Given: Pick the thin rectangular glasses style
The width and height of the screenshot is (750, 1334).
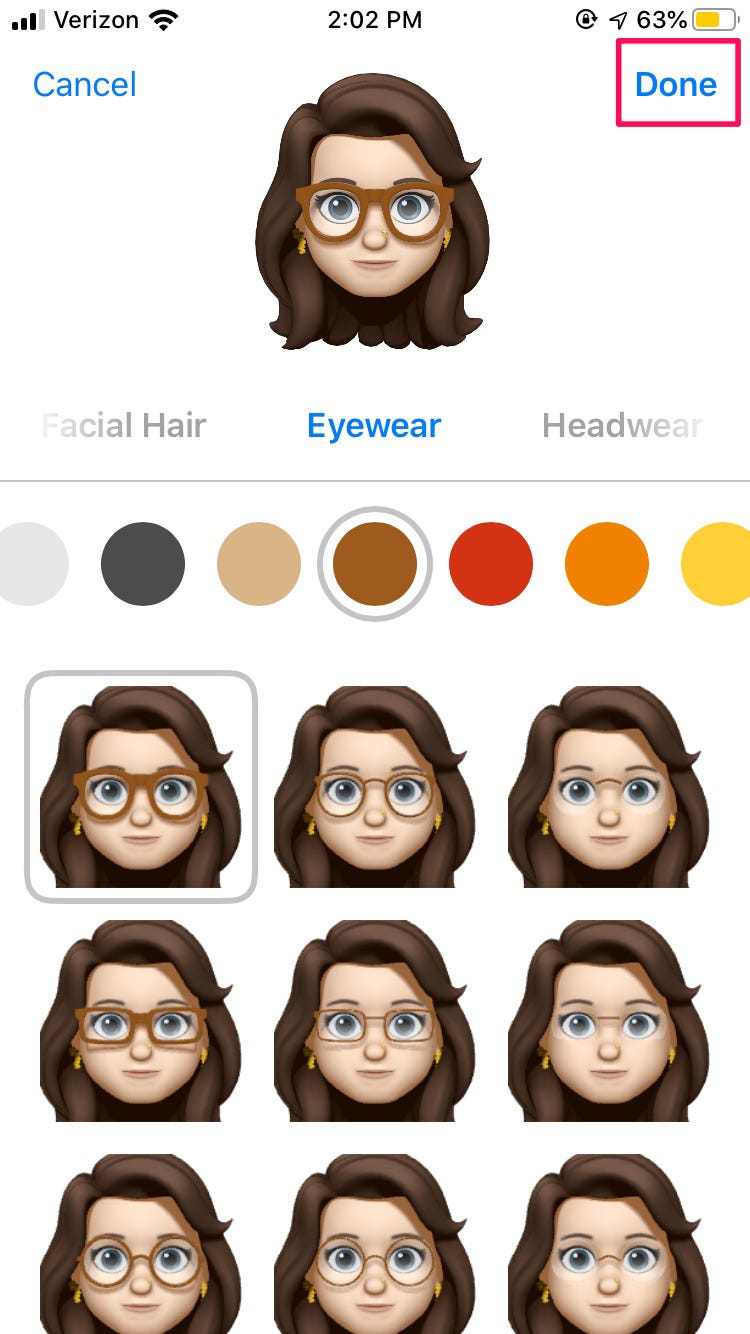Looking at the screenshot, I should click(x=375, y=1020).
